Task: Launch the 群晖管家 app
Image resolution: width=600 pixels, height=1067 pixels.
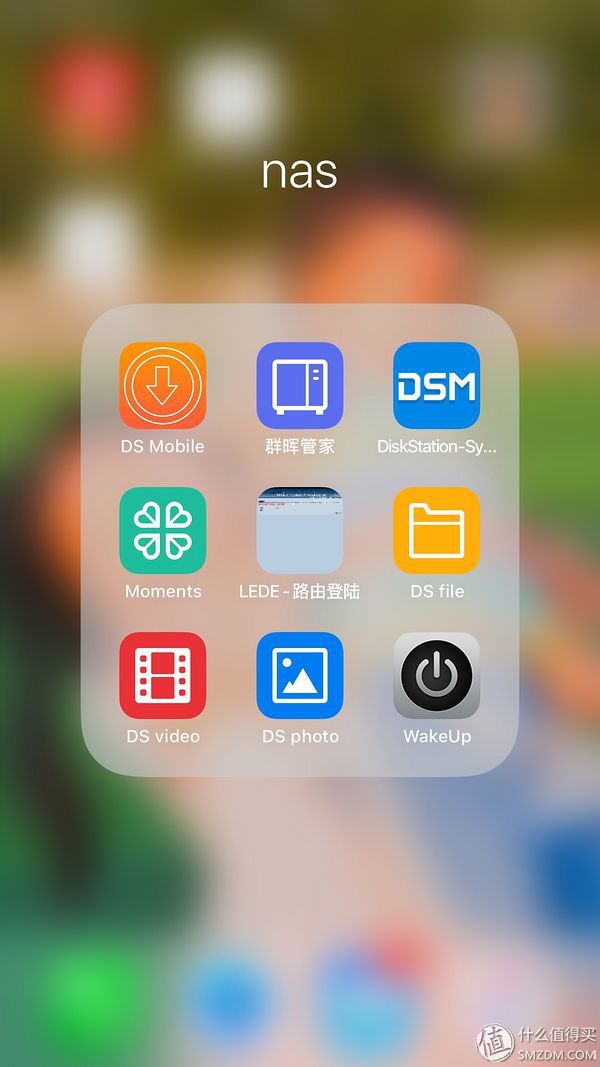Action: [300, 385]
